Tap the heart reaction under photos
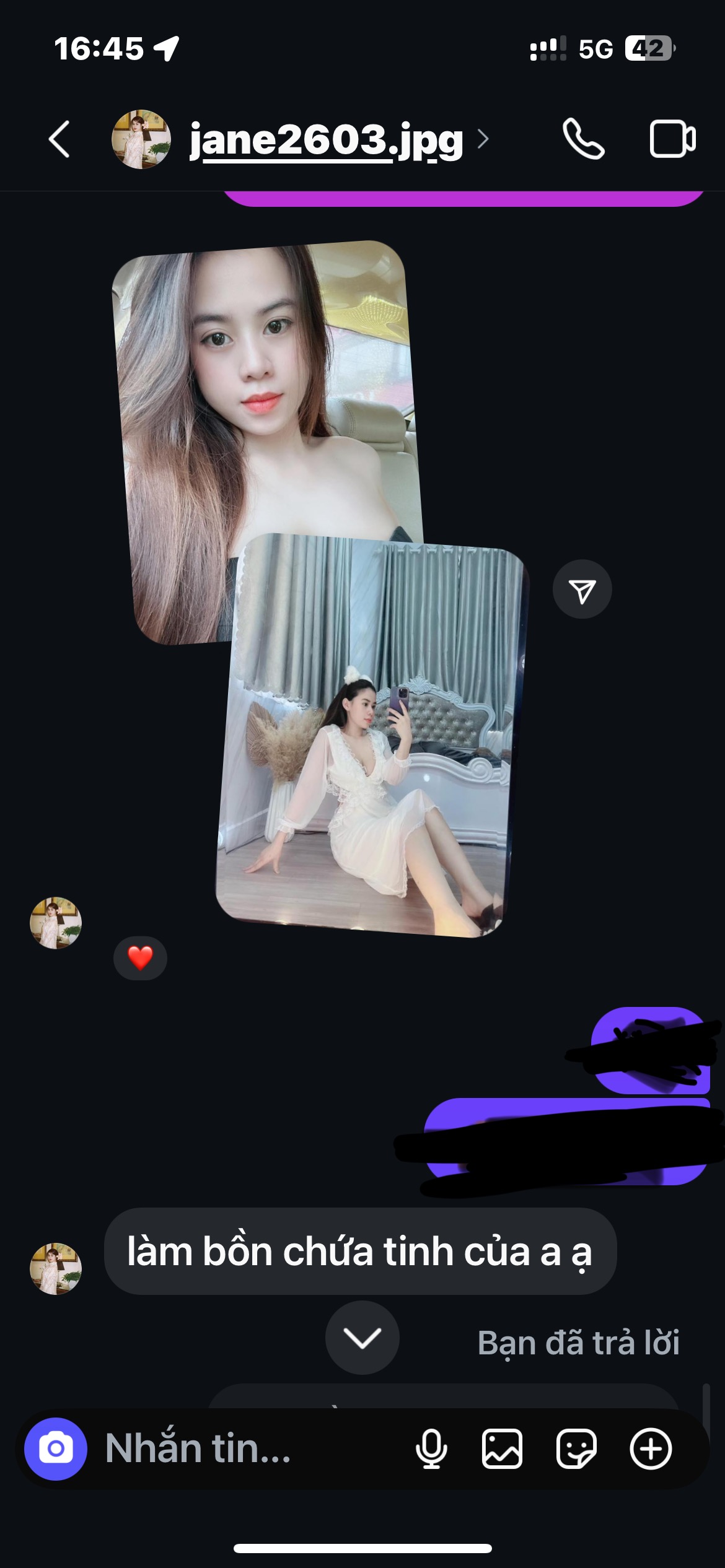 [140, 958]
